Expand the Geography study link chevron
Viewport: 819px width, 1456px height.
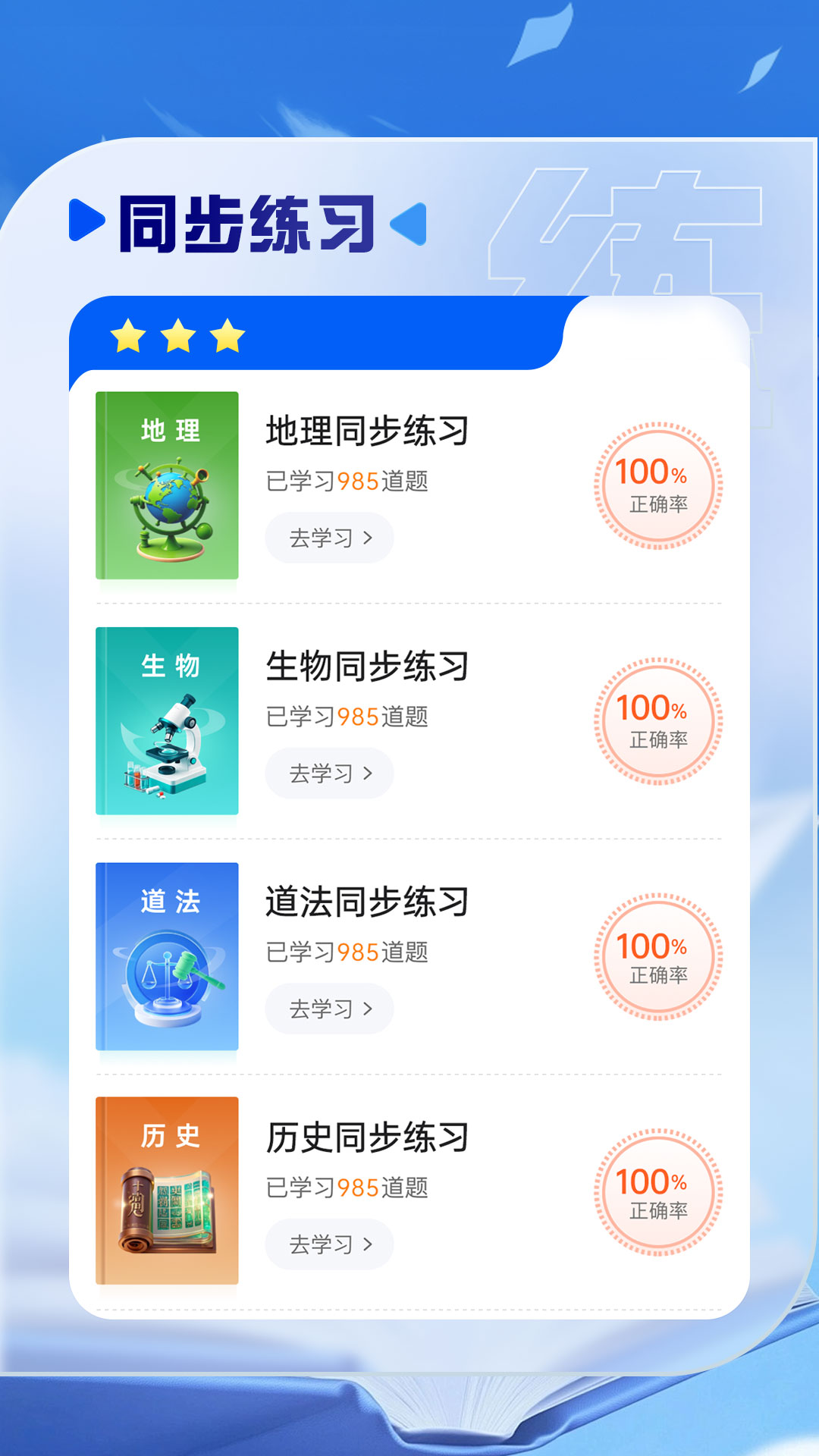[369, 537]
